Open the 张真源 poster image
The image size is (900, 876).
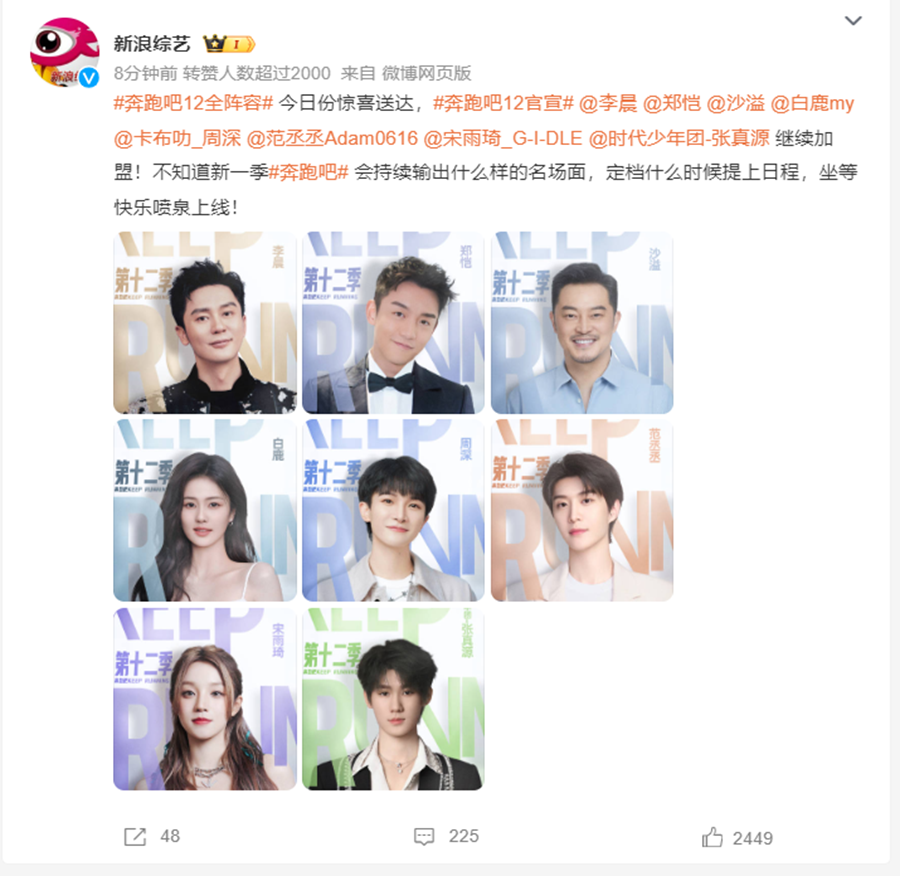click(393, 699)
